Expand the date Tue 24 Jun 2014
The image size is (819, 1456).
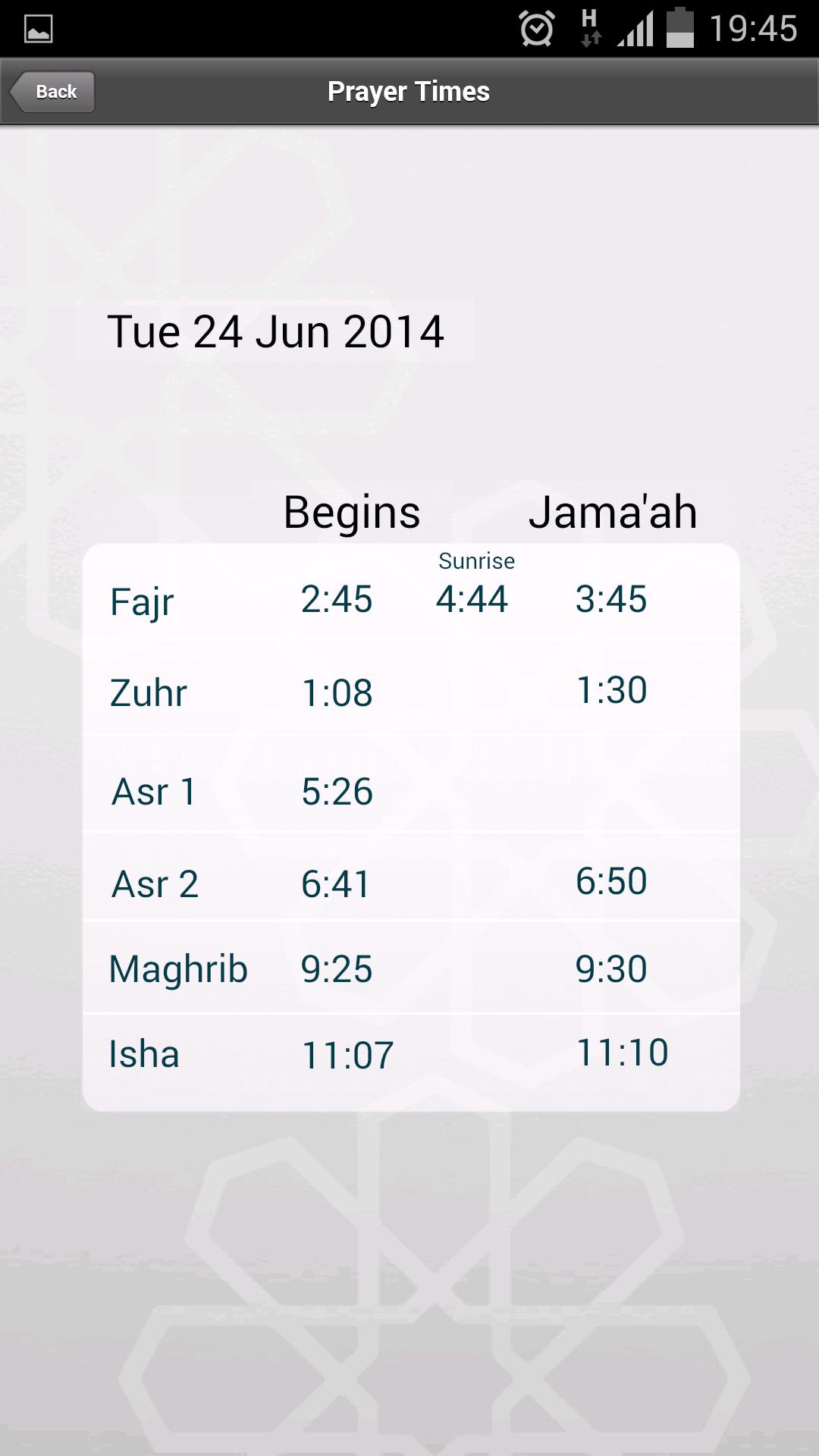coord(277,330)
